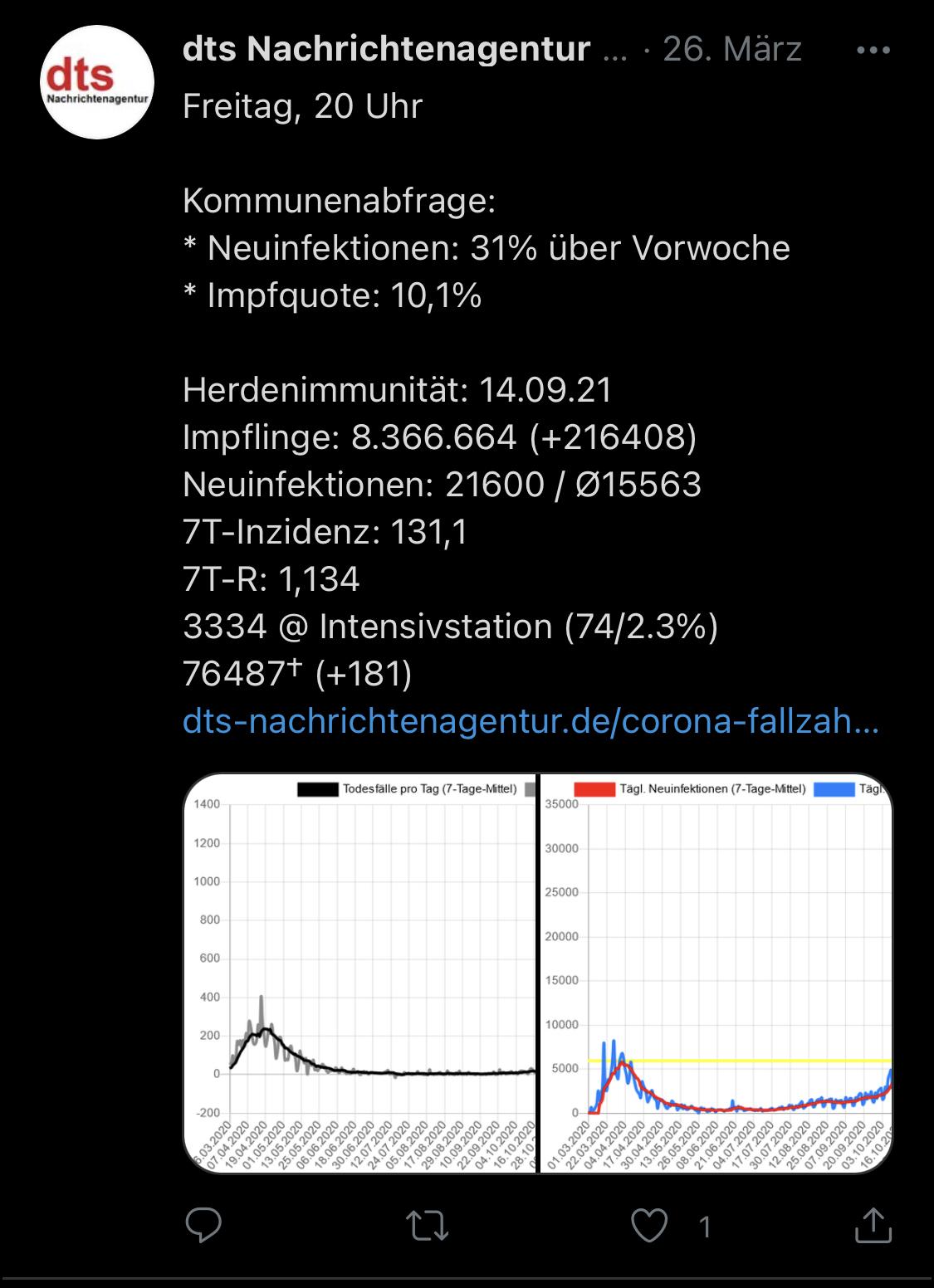Like this tweet
The image size is (934, 1288).
[x=649, y=1225]
